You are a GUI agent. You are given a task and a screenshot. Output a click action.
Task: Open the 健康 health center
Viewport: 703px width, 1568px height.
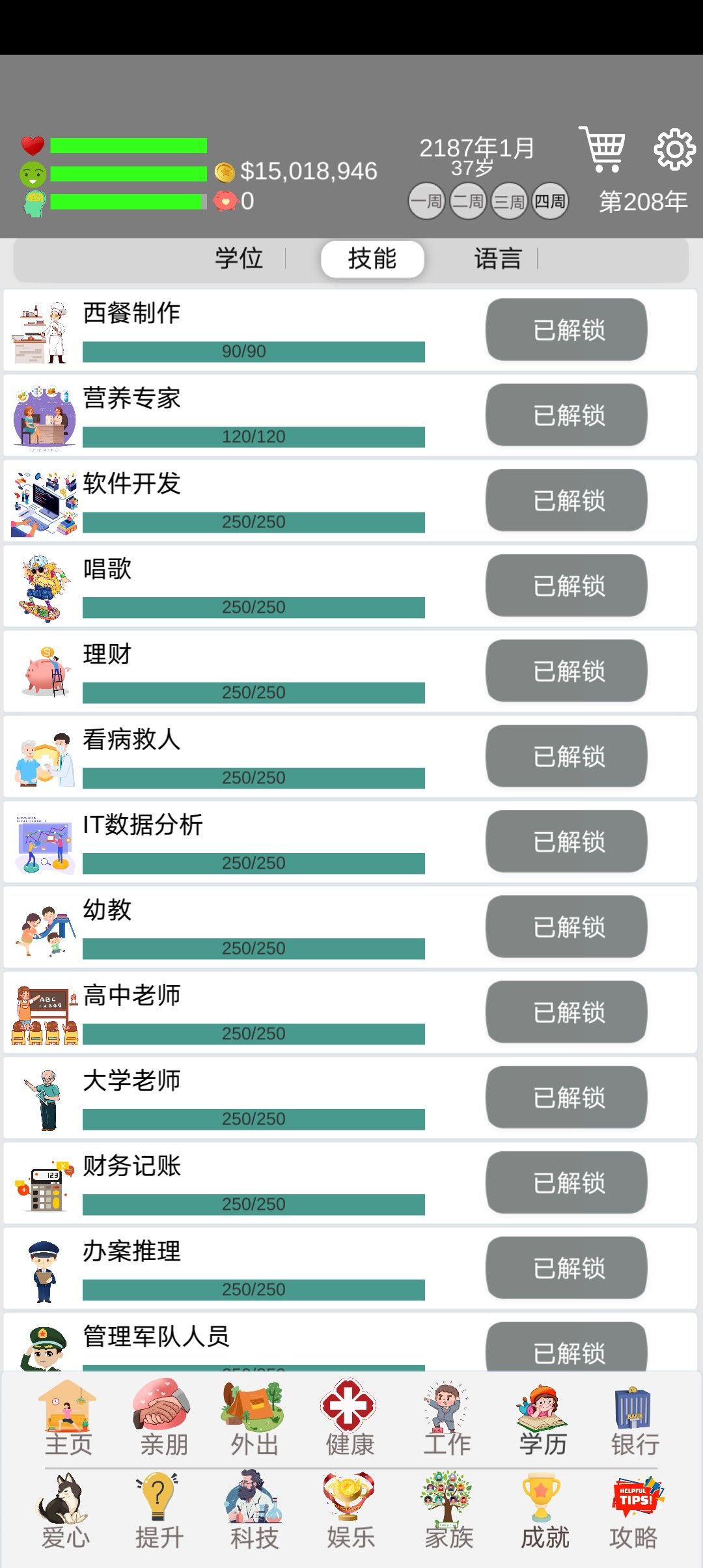(x=350, y=1420)
